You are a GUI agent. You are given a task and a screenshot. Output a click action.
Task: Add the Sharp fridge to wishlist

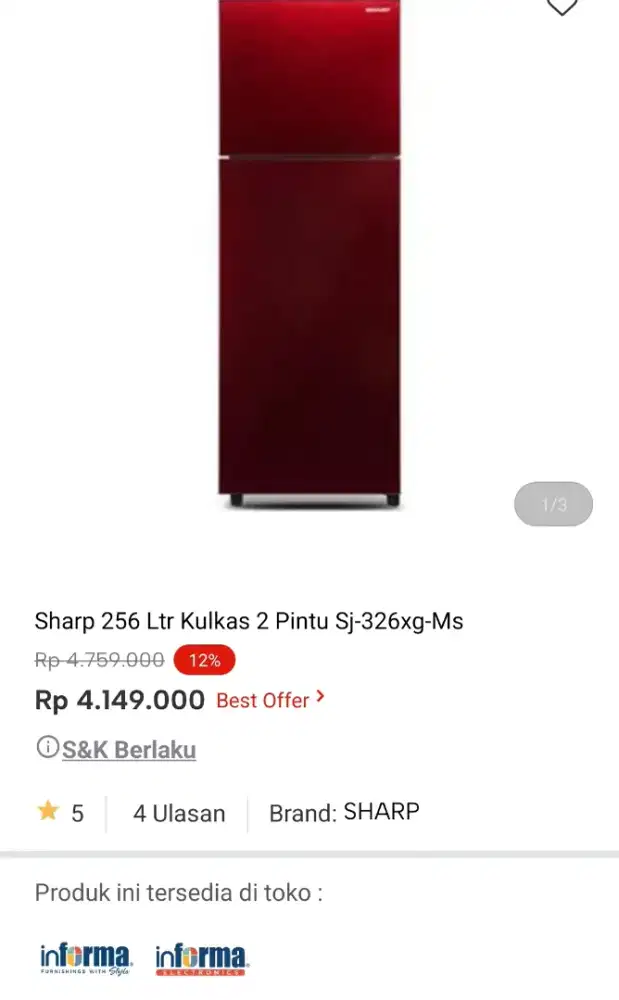point(562,6)
